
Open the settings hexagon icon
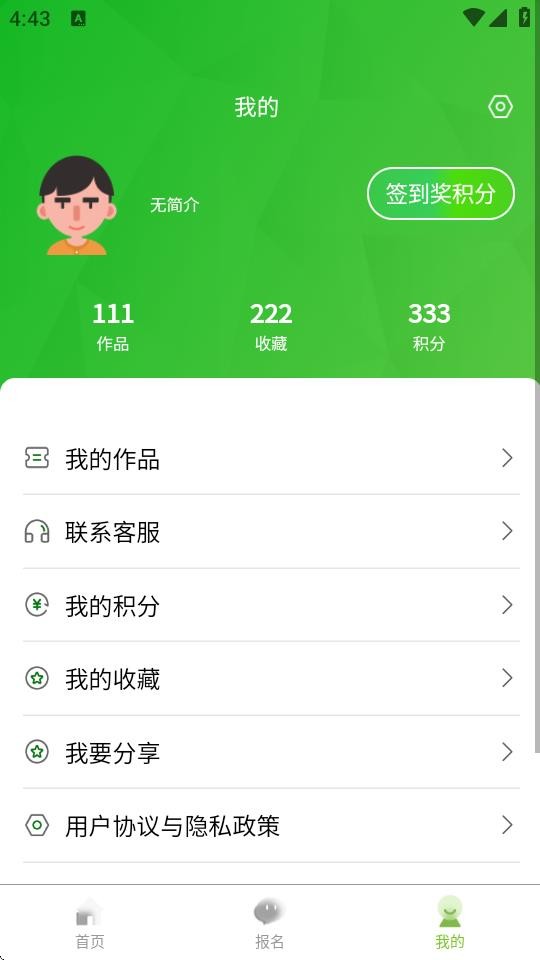pos(500,107)
